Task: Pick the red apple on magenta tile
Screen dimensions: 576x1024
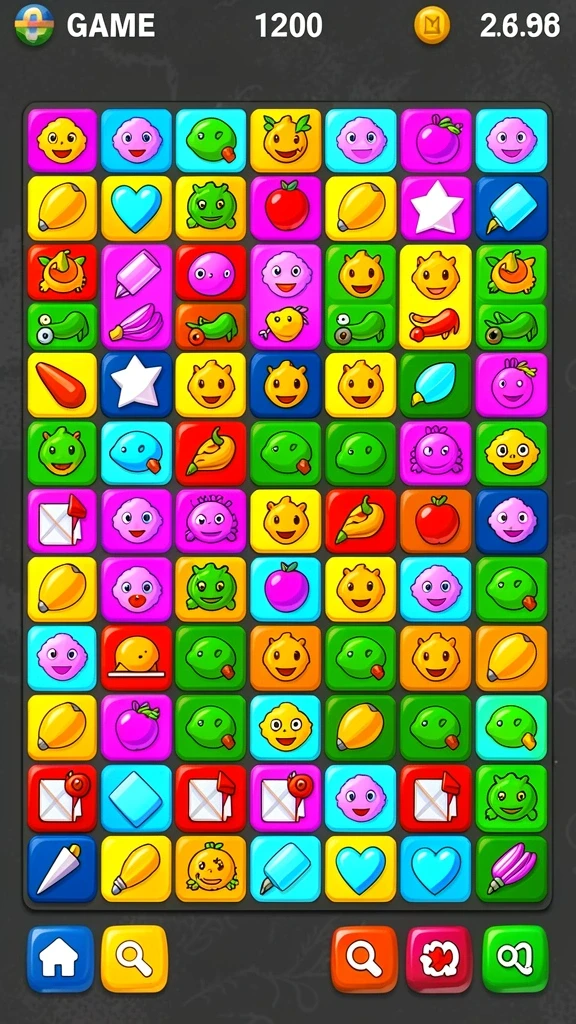Action: [286, 208]
